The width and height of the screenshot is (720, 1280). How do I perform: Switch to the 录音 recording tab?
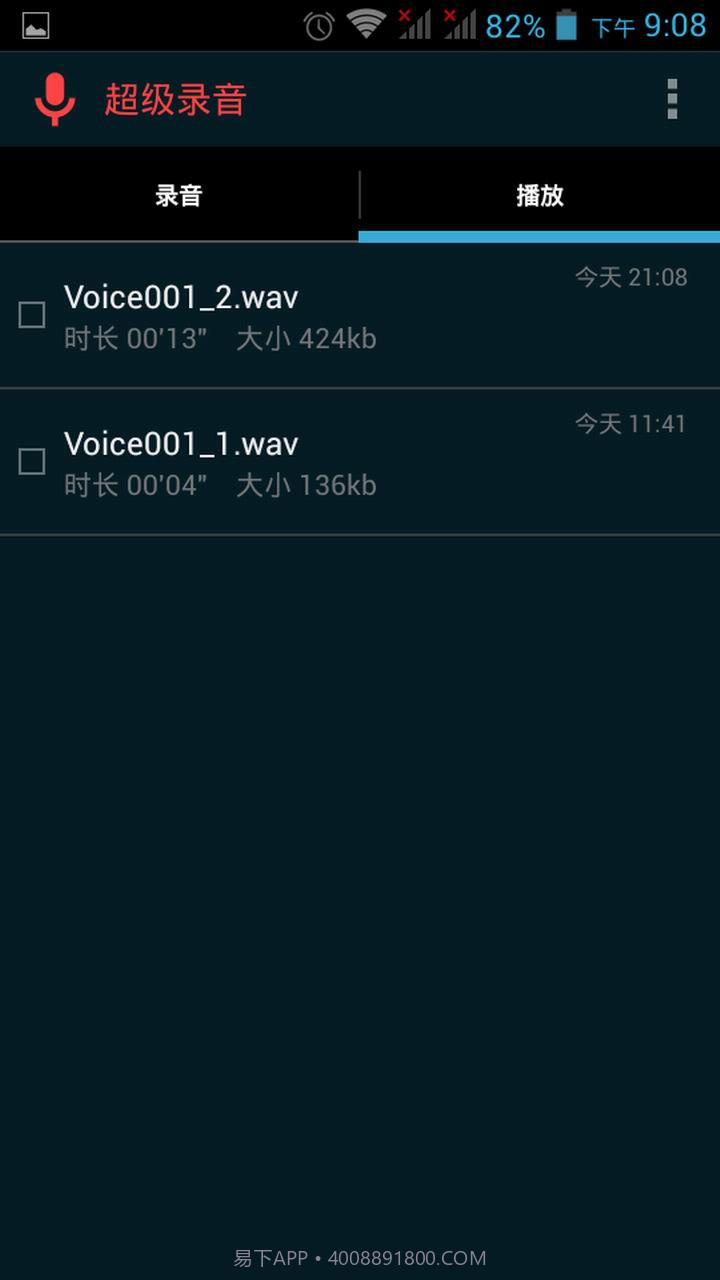[x=180, y=195]
